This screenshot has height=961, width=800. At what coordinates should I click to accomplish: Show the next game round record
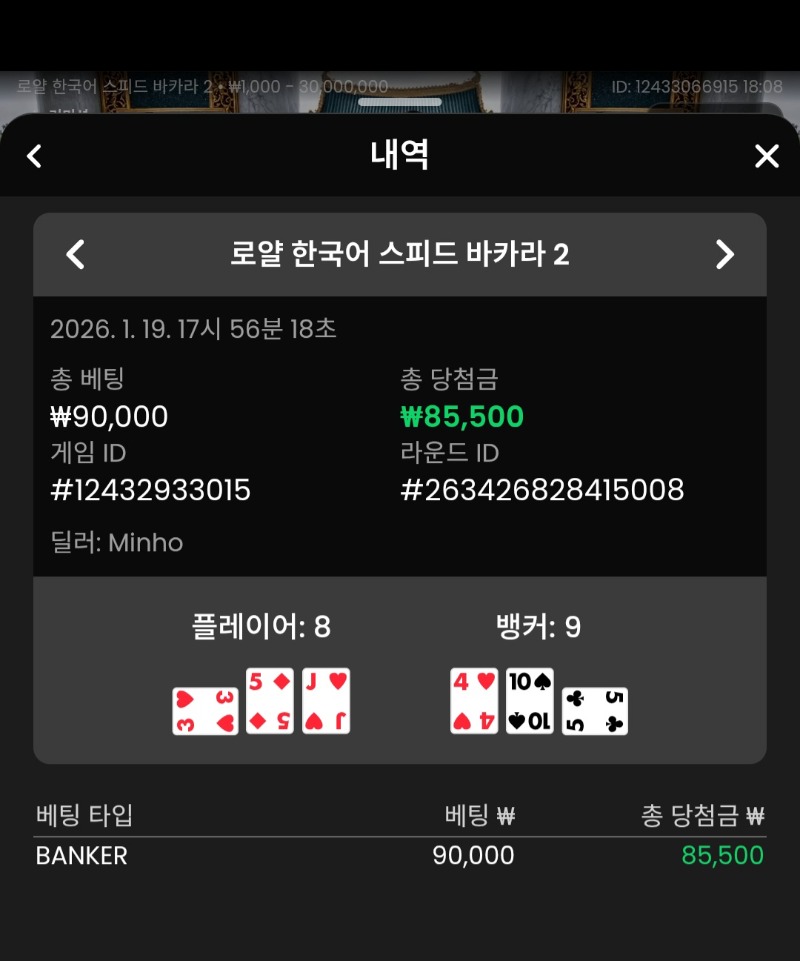(x=725, y=254)
